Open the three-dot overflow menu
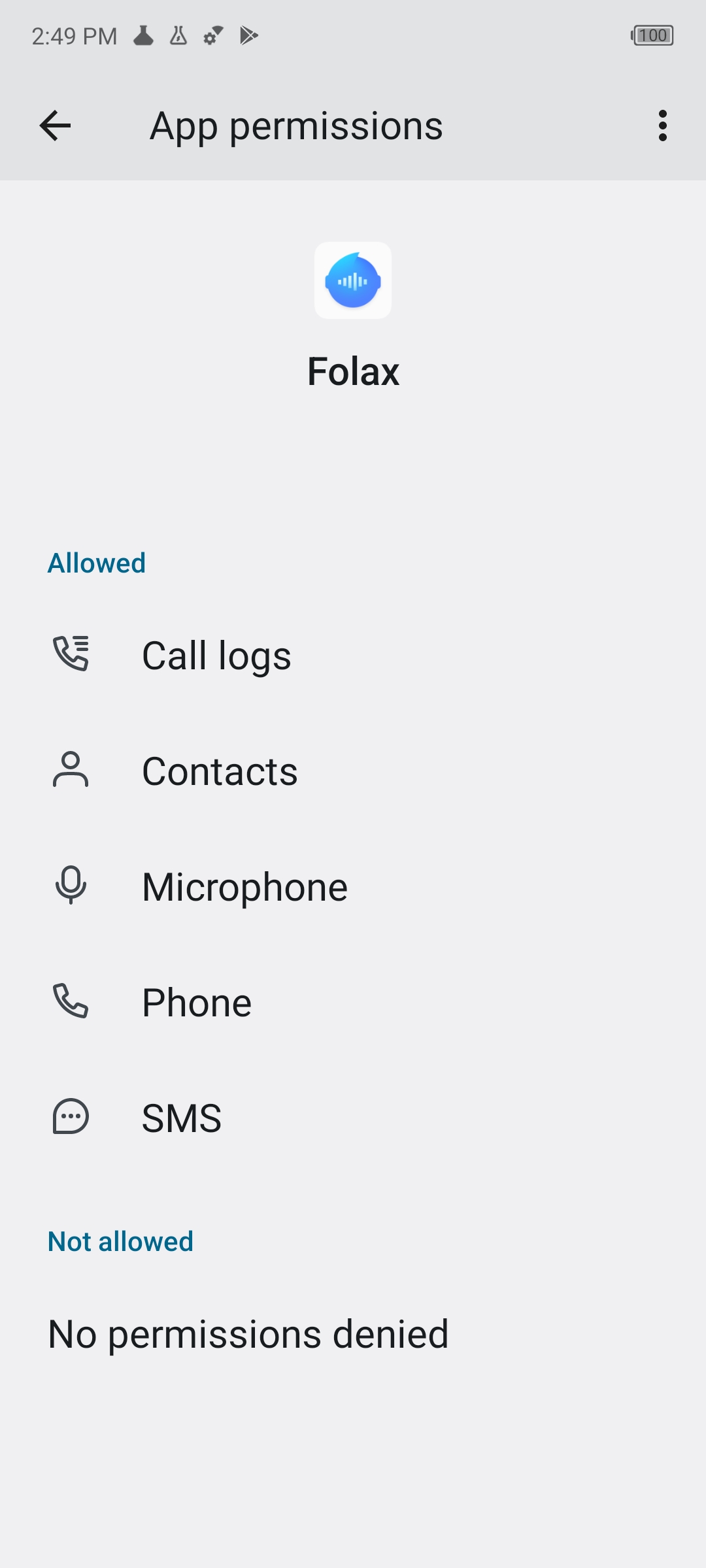Viewport: 706px width, 1568px height. (662, 125)
